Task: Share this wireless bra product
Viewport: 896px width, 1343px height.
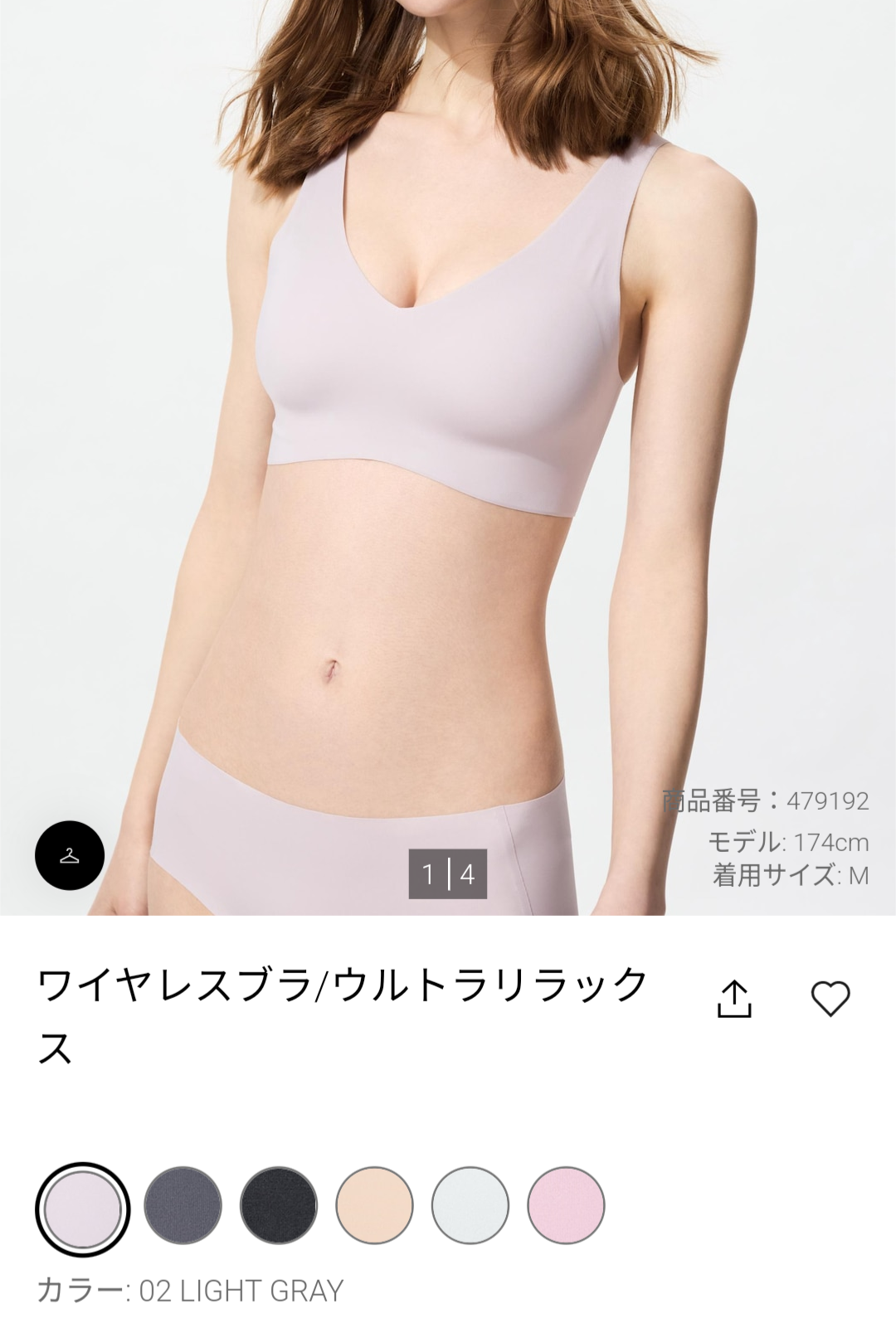Action: [734, 999]
